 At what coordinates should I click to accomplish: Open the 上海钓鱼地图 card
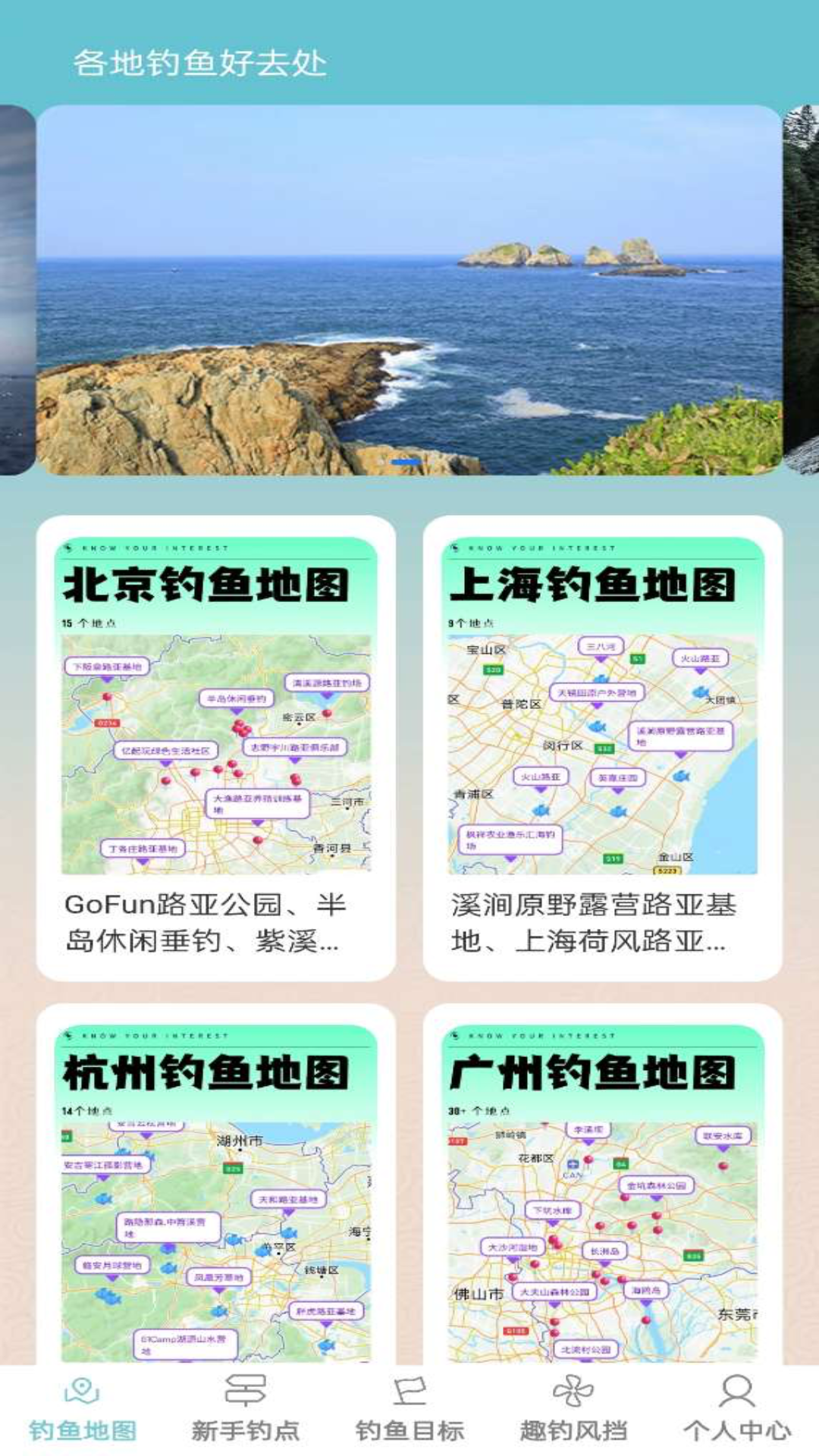(x=602, y=747)
